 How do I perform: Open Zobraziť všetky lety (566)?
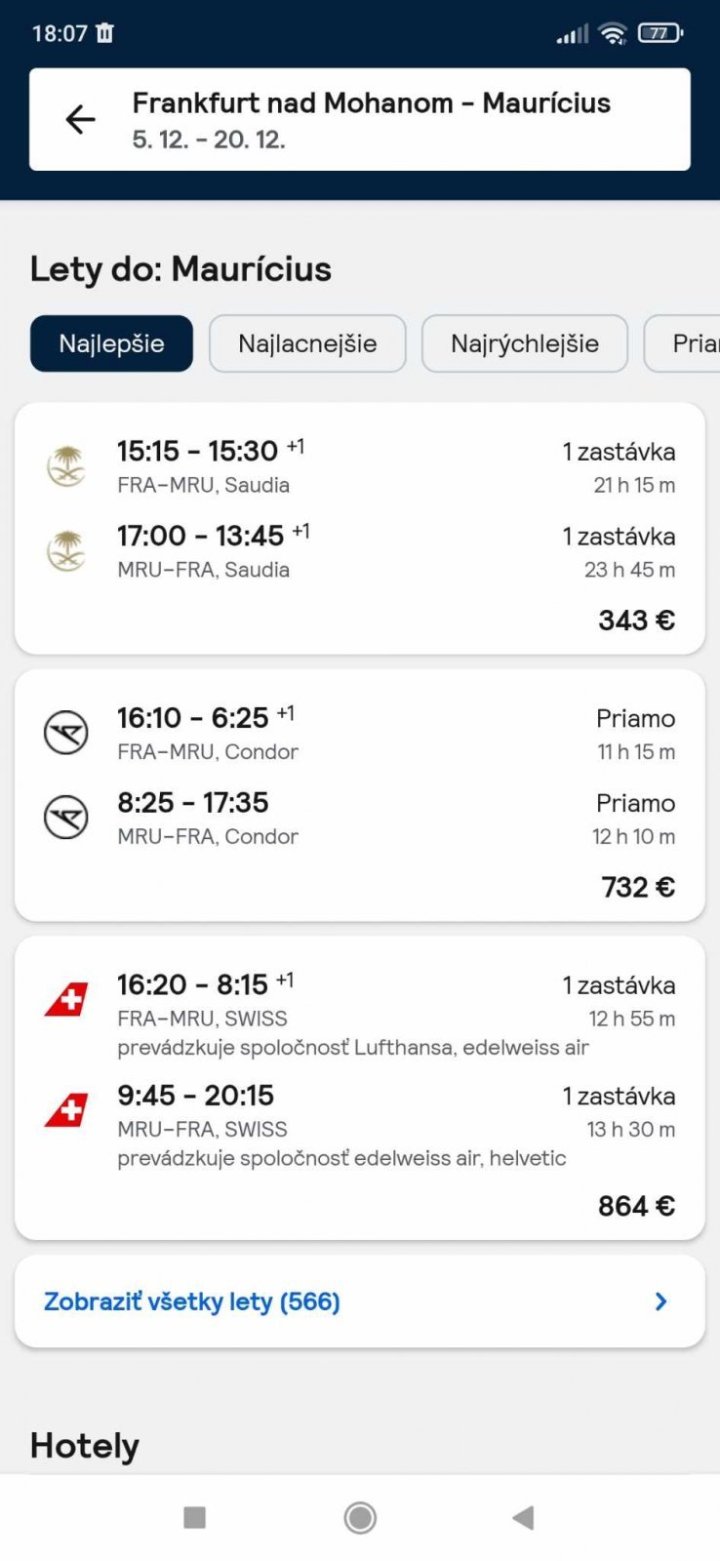tap(360, 1301)
